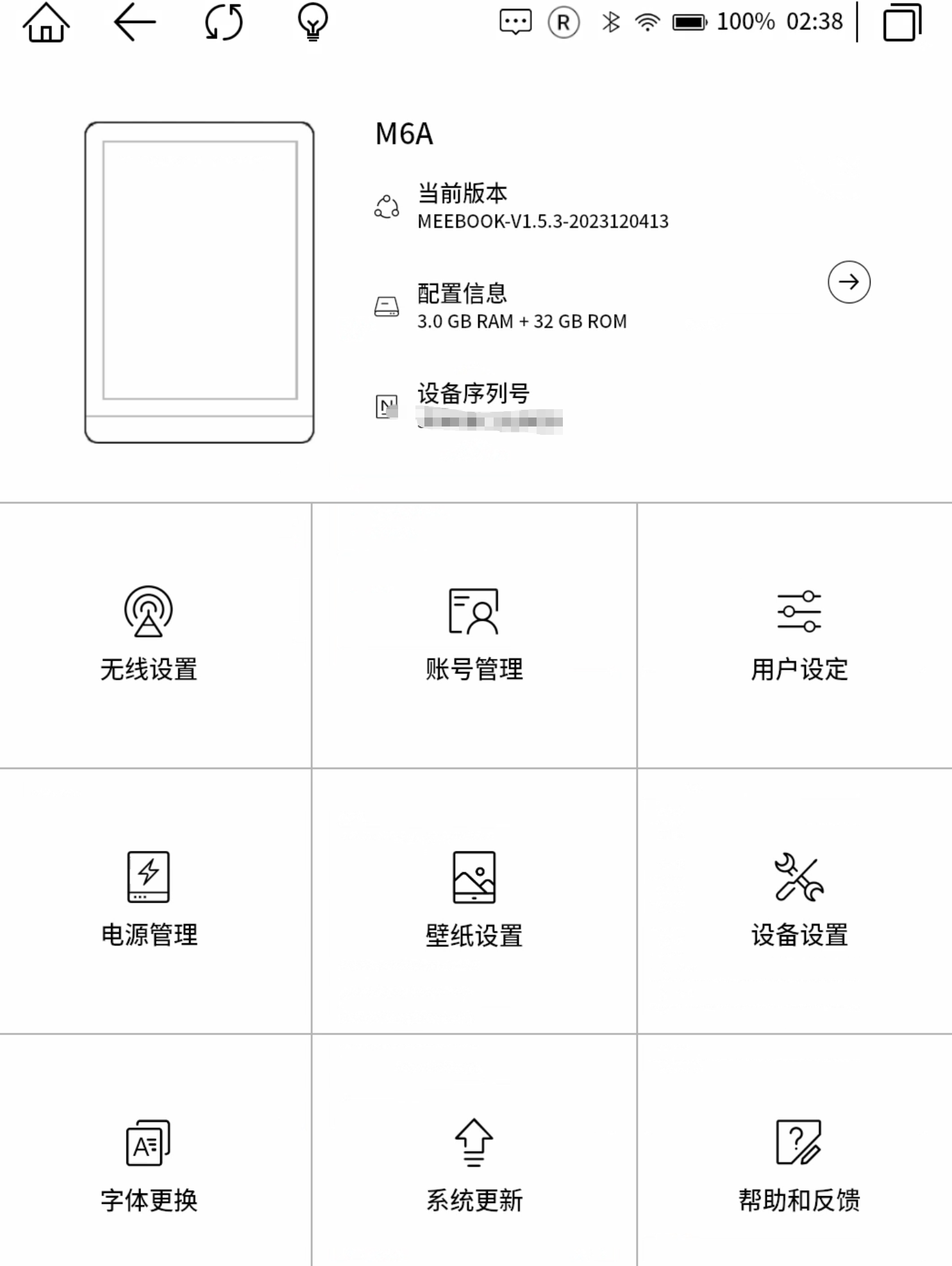Open device details with the arrow button
This screenshot has height=1266, width=952.
[848, 282]
